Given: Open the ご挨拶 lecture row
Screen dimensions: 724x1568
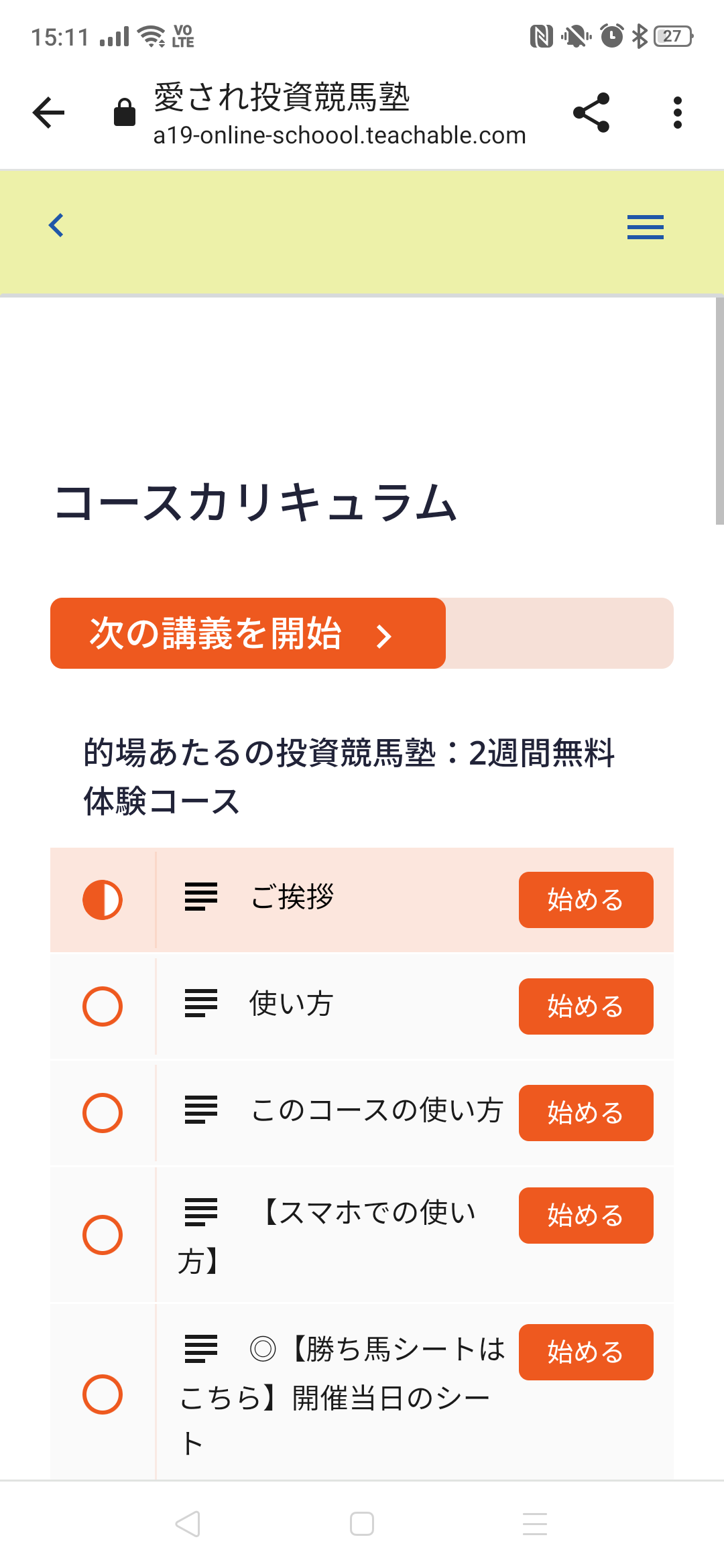Looking at the screenshot, I should [362, 900].
